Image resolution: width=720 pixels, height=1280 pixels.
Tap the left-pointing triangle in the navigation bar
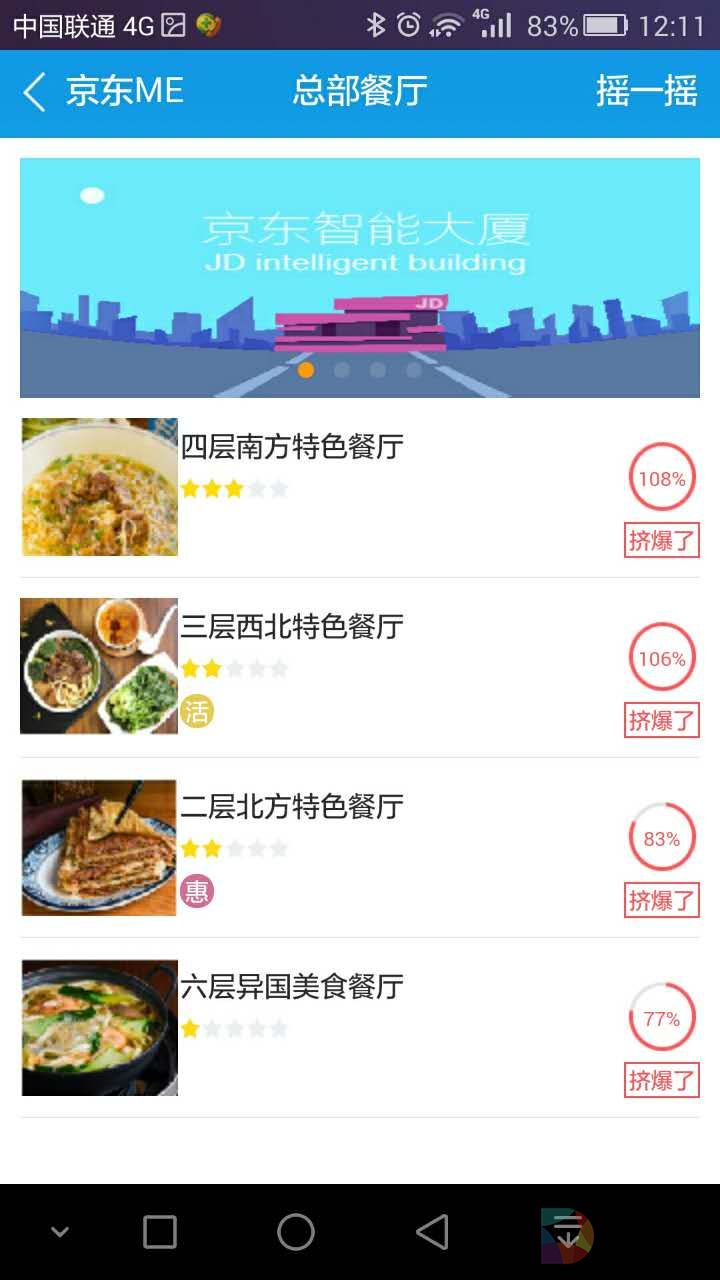(433, 1232)
